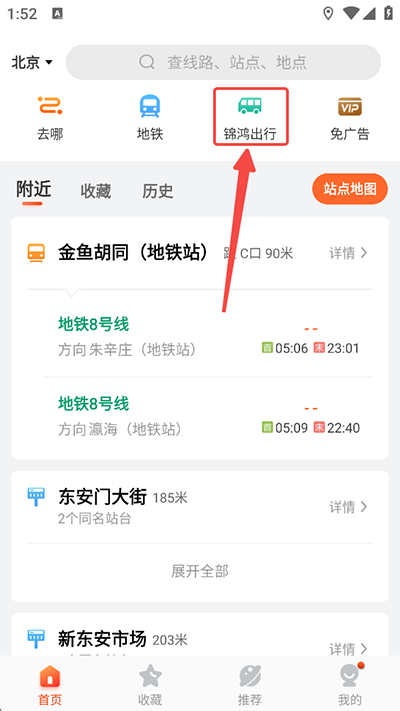The height and width of the screenshot is (711, 400).
Task: Open the 站点地图 station map
Action: (350, 189)
